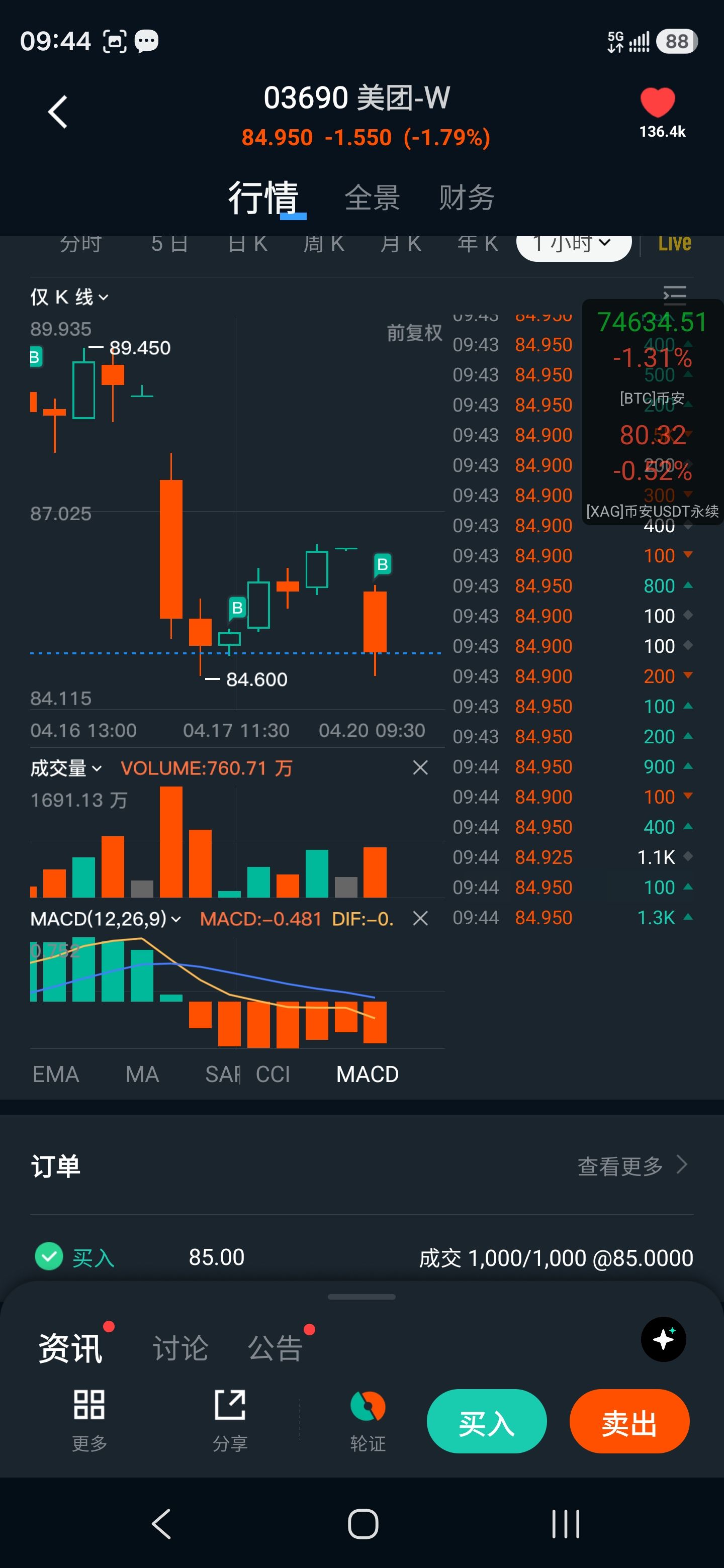The height and width of the screenshot is (1568, 724).
Task: Select the EMA indicator
Action: click(x=55, y=1074)
